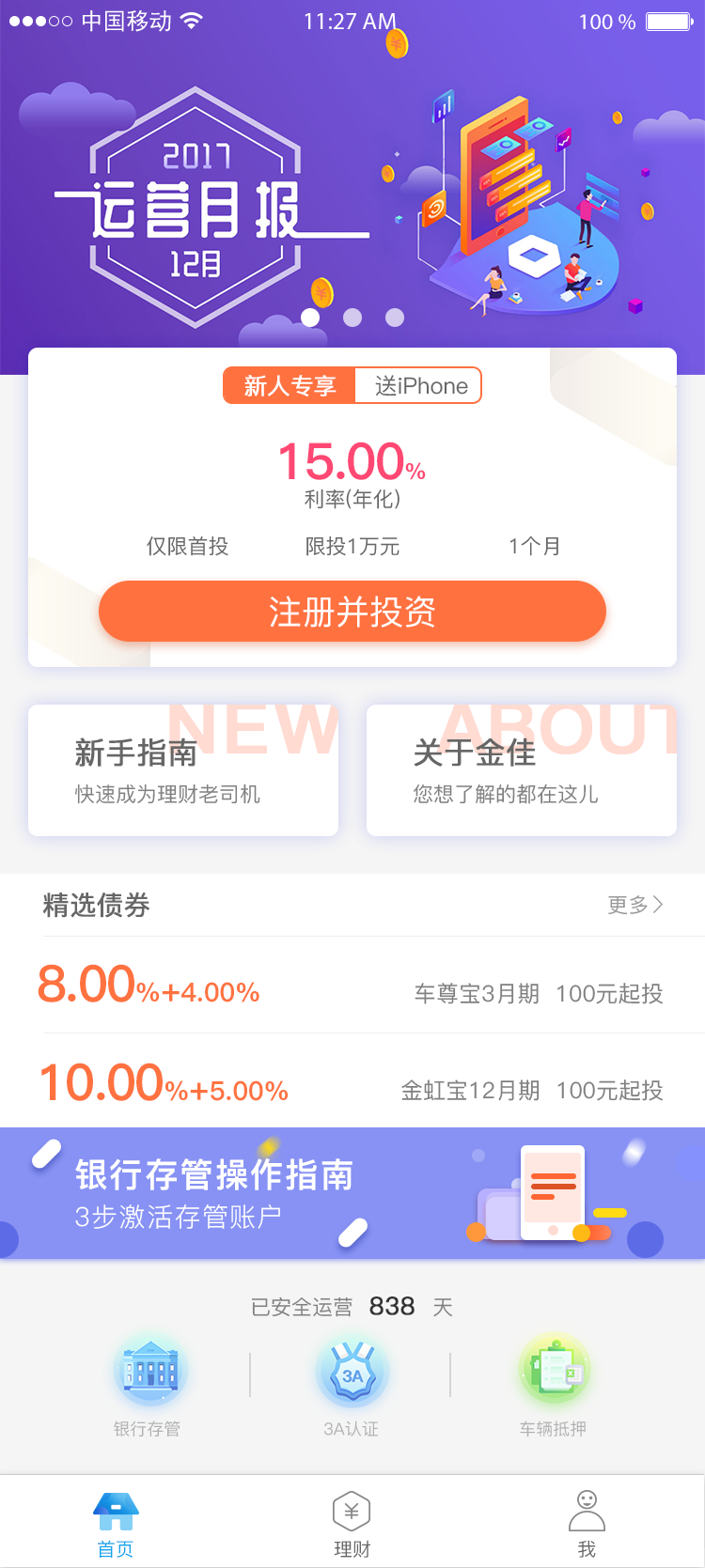Switch to the 我 tab
Viewport: 705px width, 1568px height.
(587, 1522)
